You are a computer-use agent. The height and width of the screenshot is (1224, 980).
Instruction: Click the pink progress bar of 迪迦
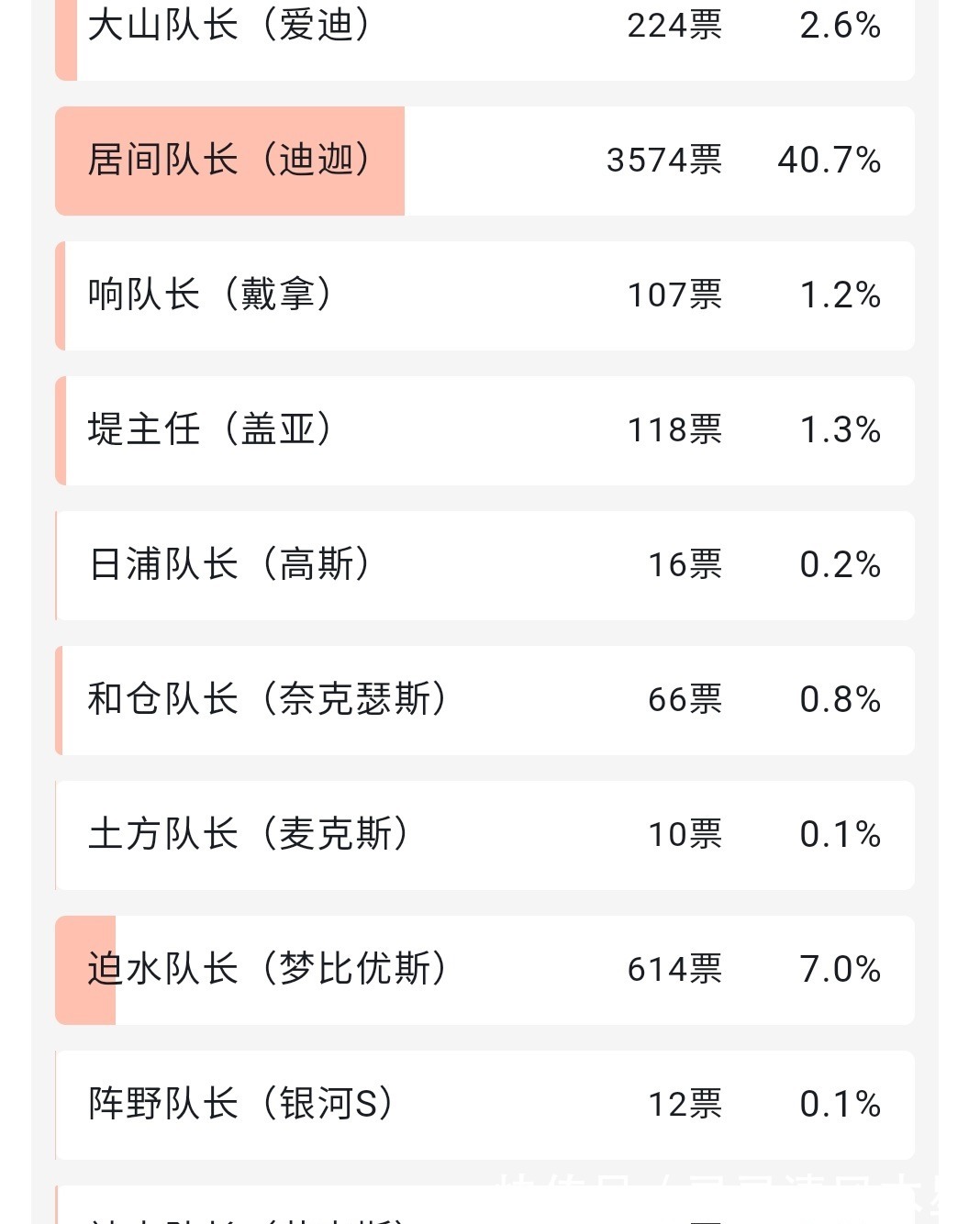point(229,161)
